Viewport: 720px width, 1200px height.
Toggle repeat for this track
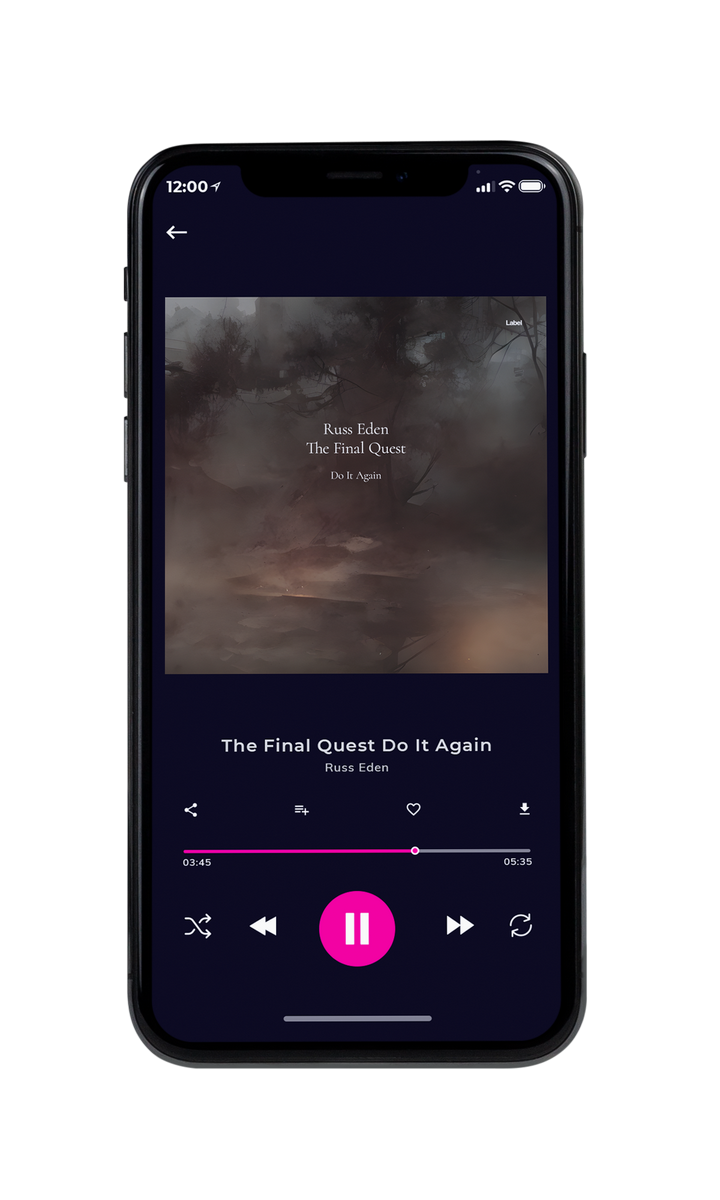(x=521, y=926)
